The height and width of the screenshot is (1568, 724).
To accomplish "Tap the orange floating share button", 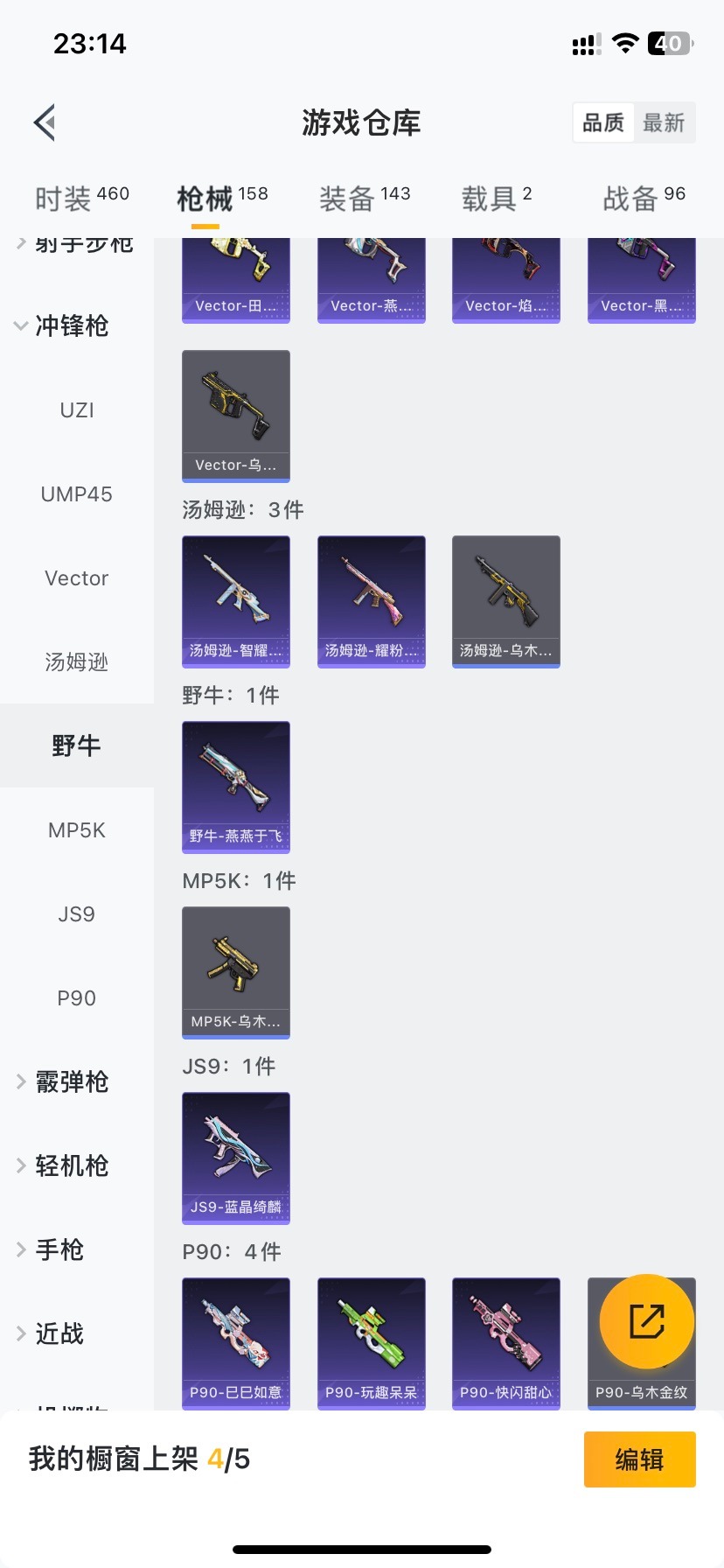I will 647,1321.
